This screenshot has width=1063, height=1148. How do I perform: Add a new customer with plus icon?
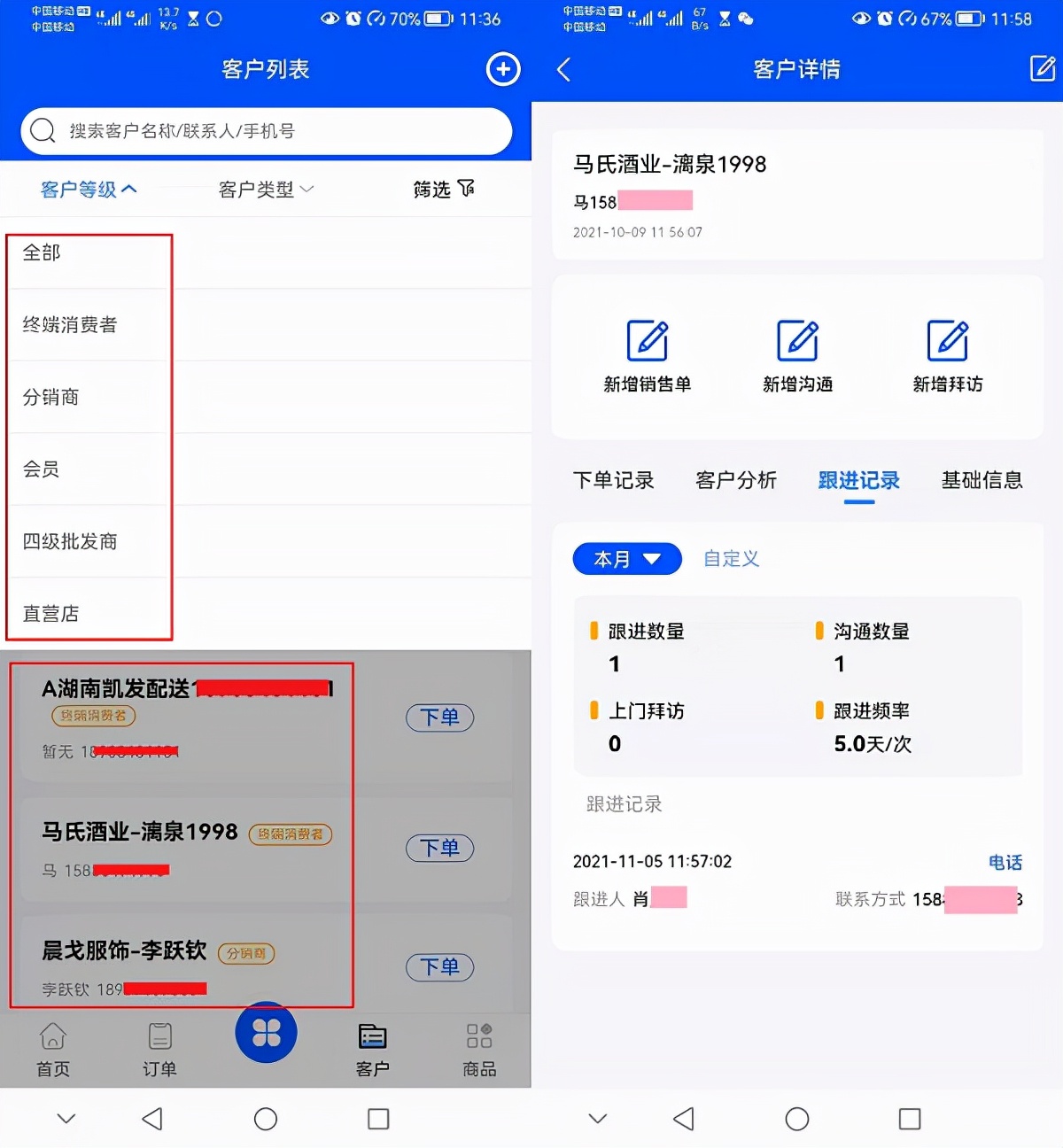point(503,69)
